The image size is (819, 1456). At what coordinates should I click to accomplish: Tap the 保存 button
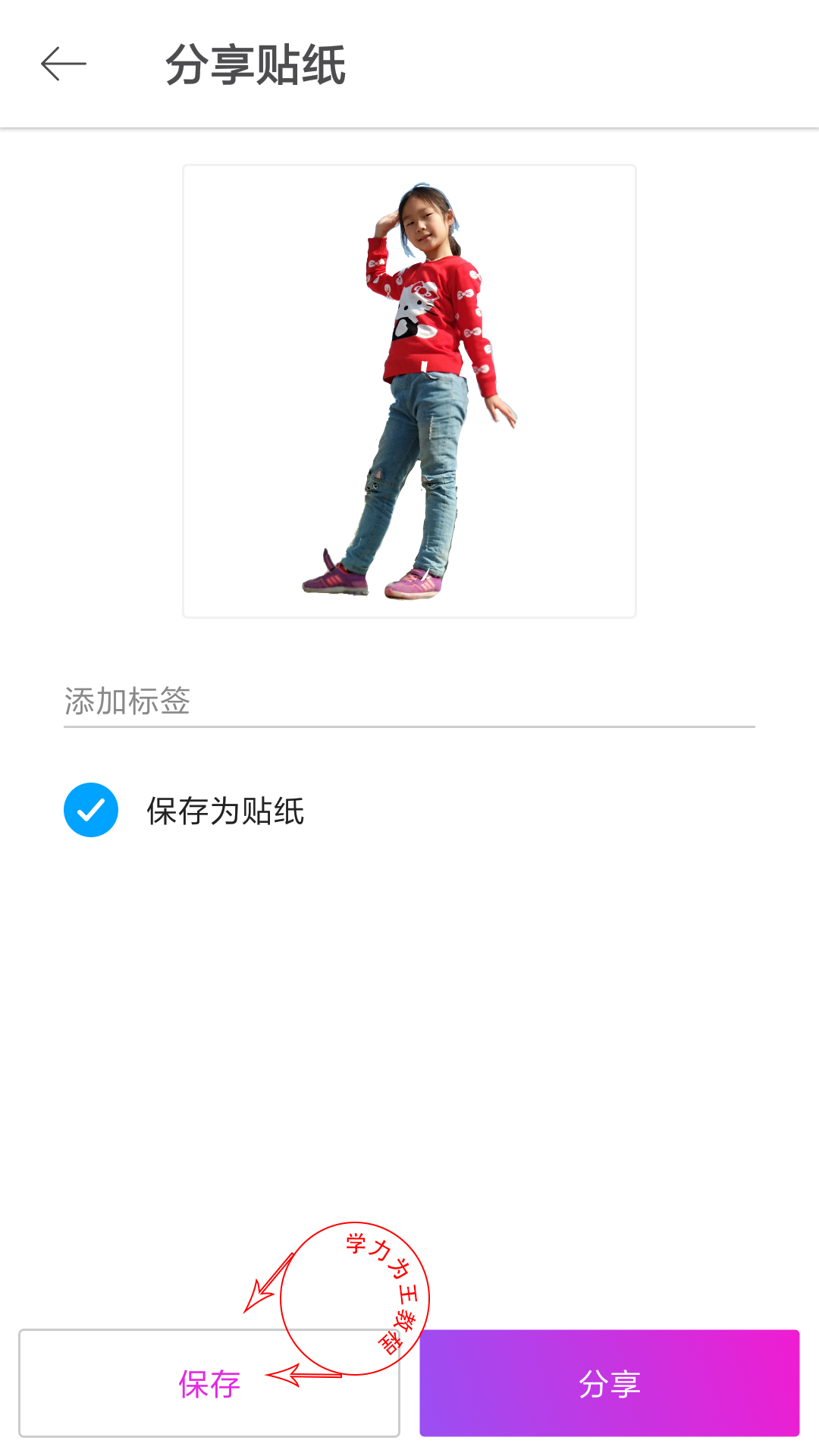tap(209, 1383)
